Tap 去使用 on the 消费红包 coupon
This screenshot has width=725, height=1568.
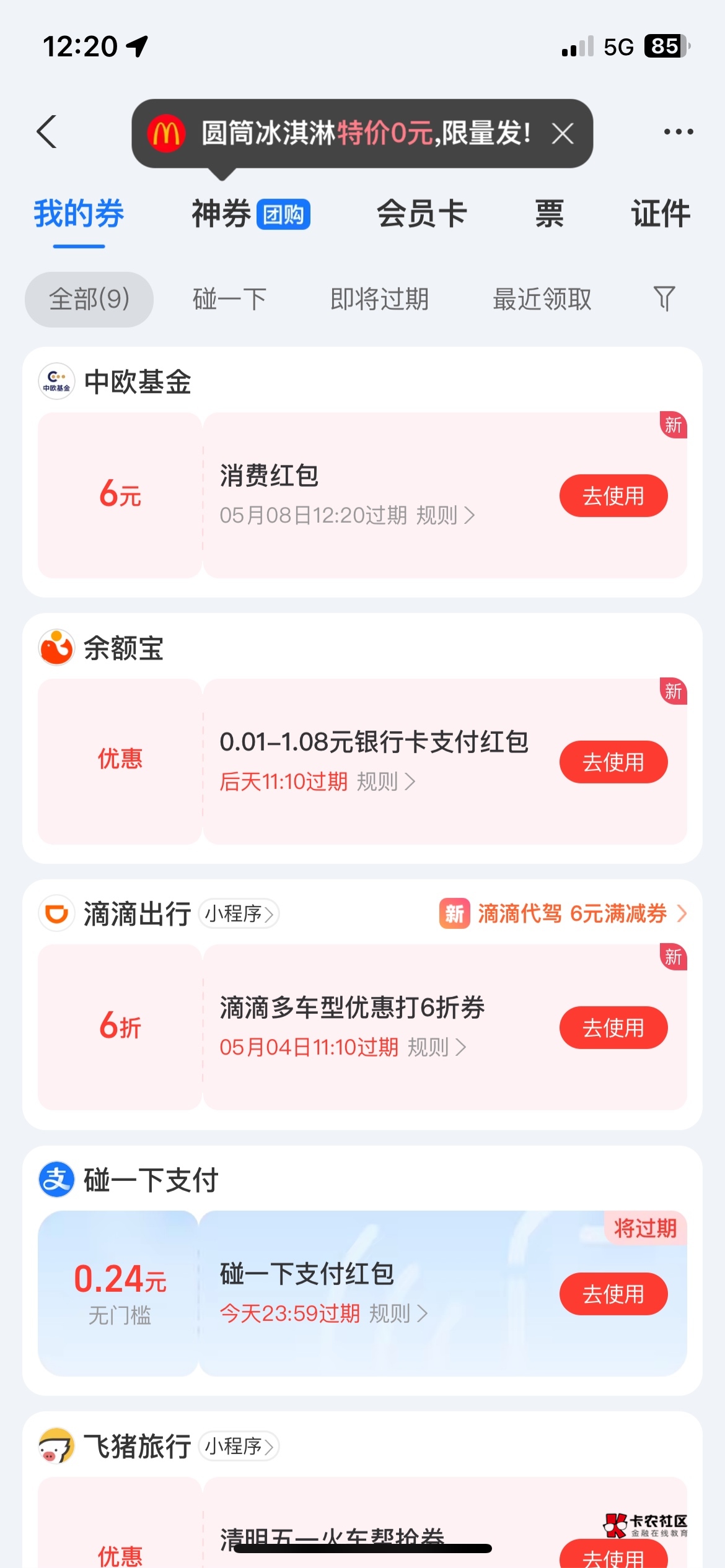(613, 495)
